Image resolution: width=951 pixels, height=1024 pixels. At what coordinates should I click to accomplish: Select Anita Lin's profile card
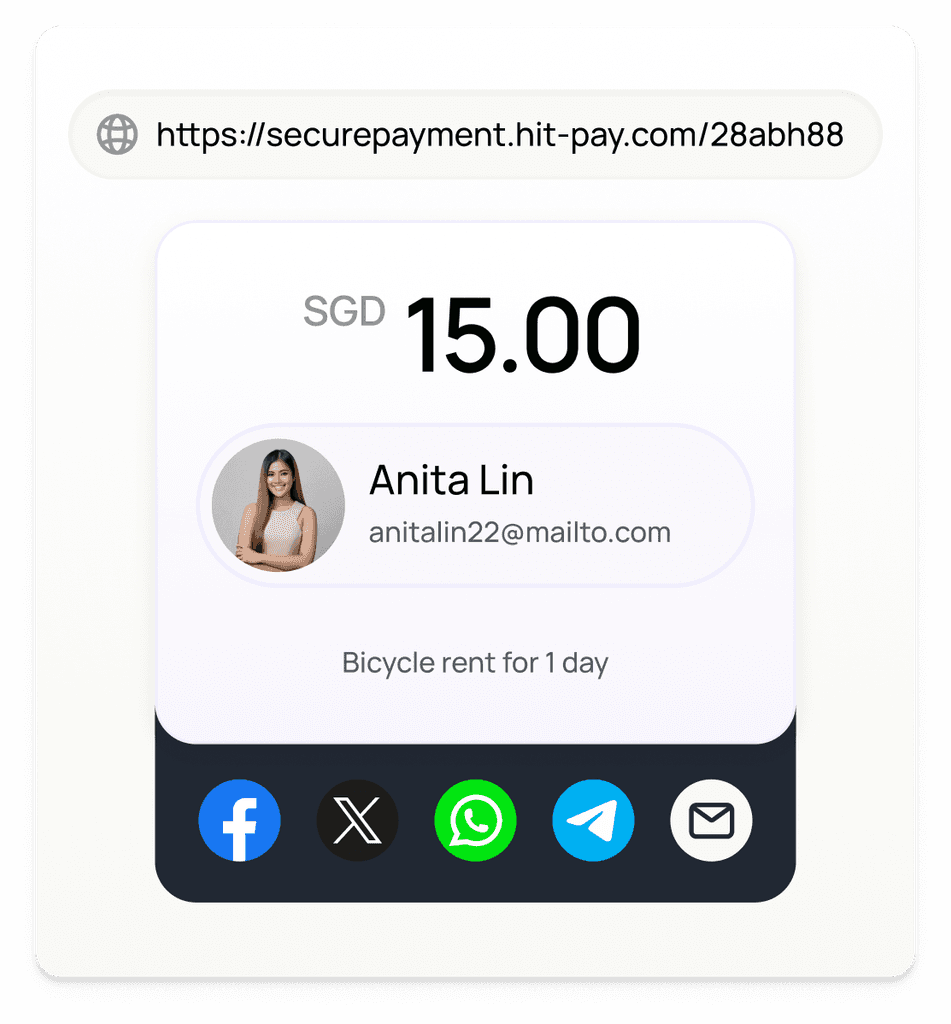pyautogui.click(x=475, y=504)
